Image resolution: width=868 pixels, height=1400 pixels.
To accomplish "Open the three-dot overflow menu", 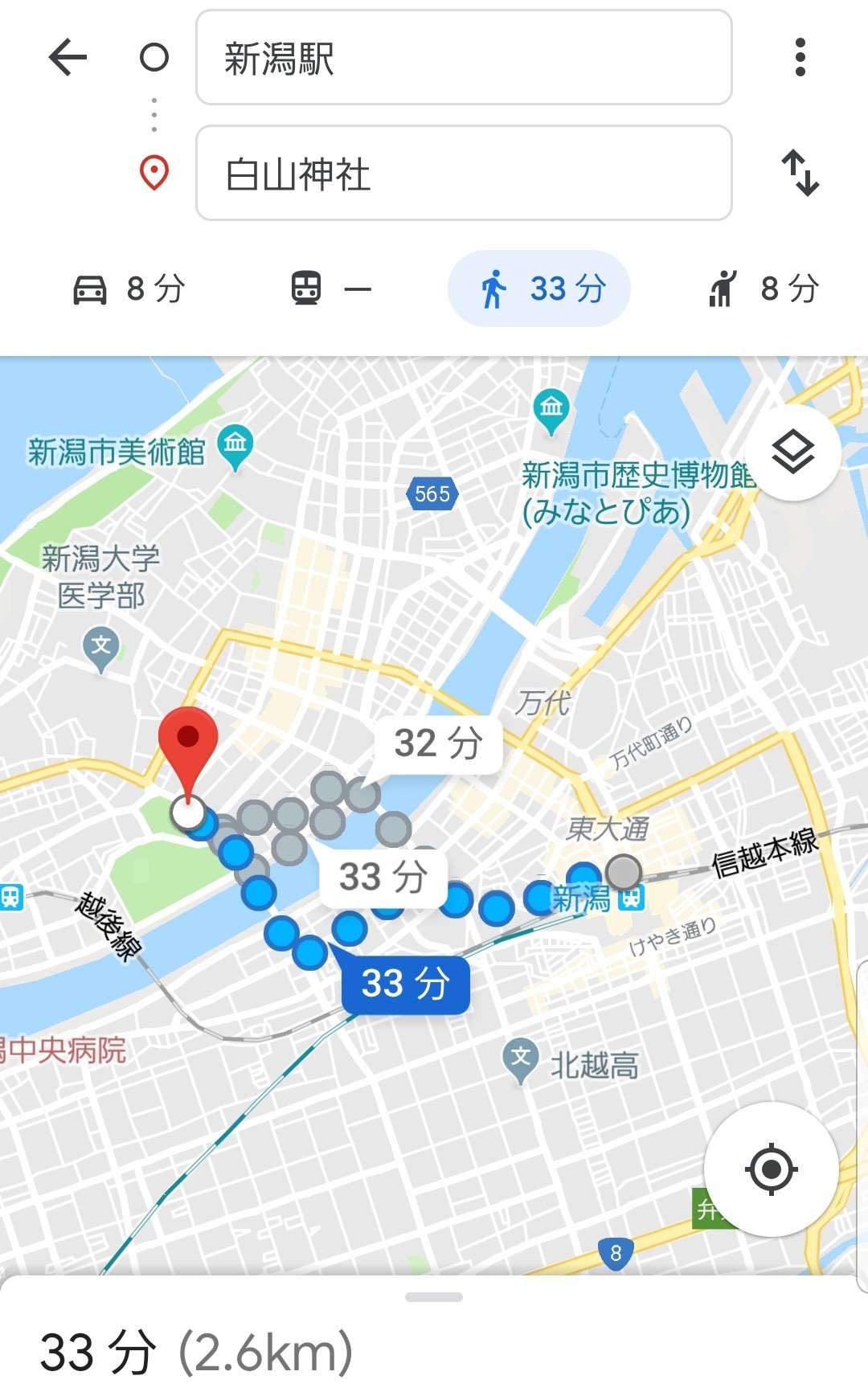I will (800, 58).
